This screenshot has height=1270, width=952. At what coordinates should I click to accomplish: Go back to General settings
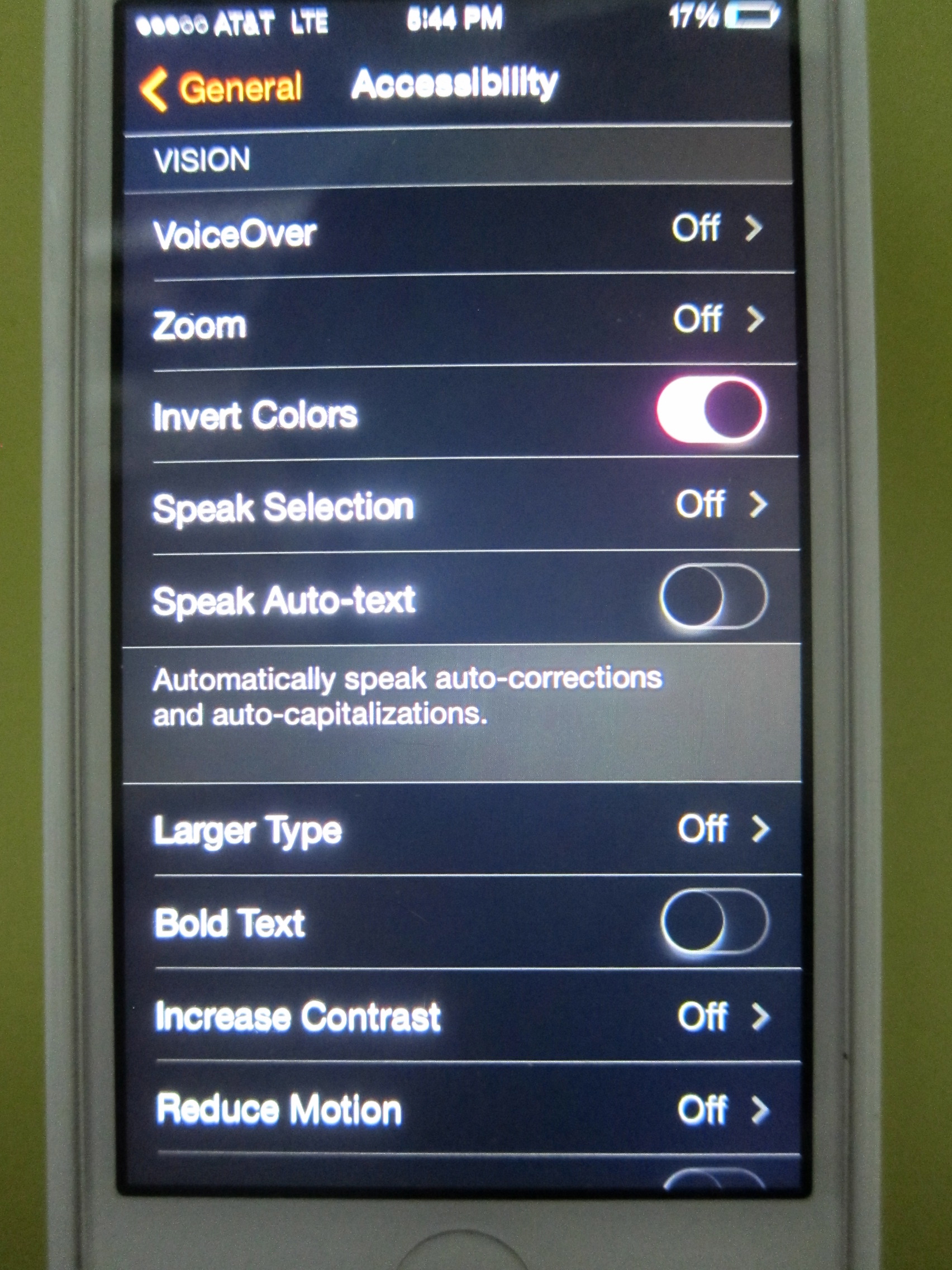(x=221, y=89)
